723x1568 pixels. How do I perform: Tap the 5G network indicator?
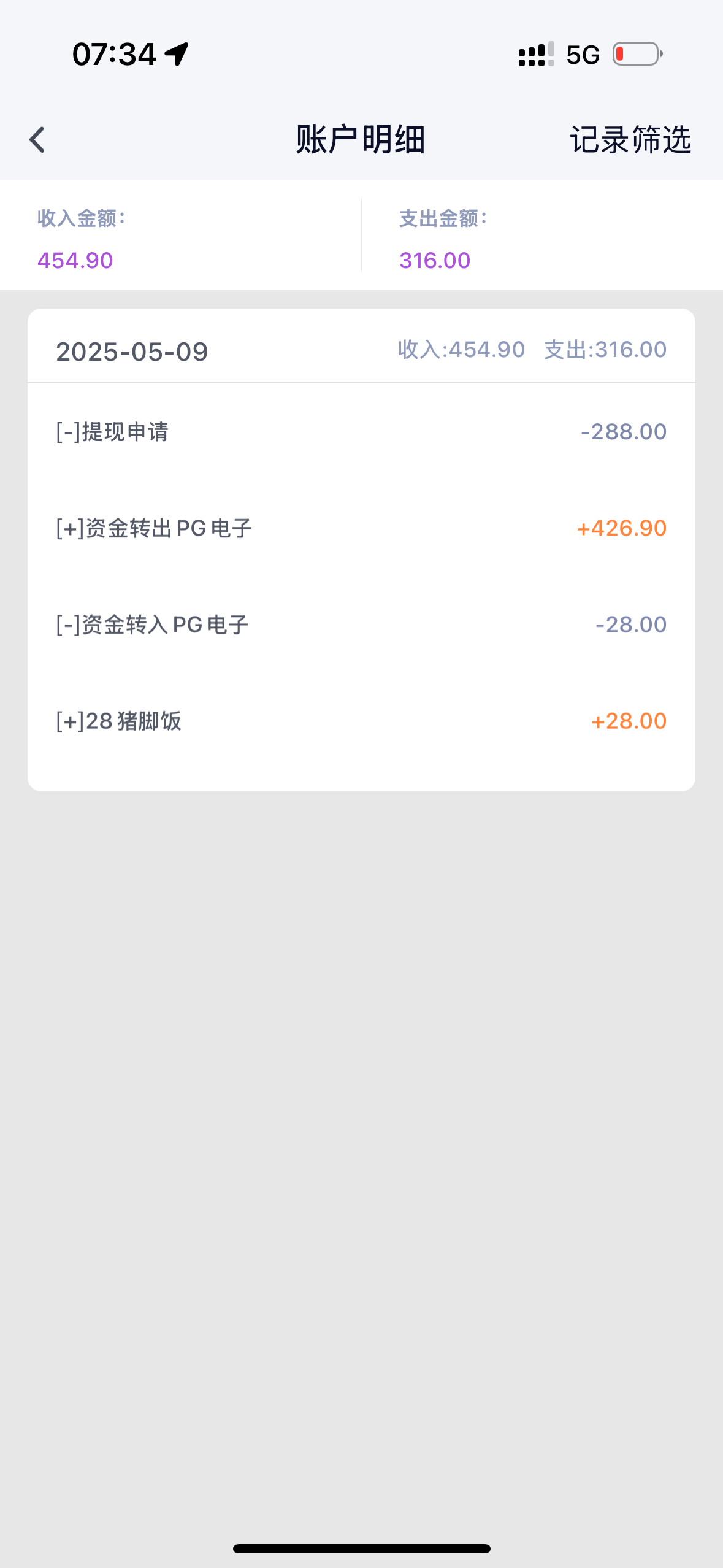tap(581, 55)
